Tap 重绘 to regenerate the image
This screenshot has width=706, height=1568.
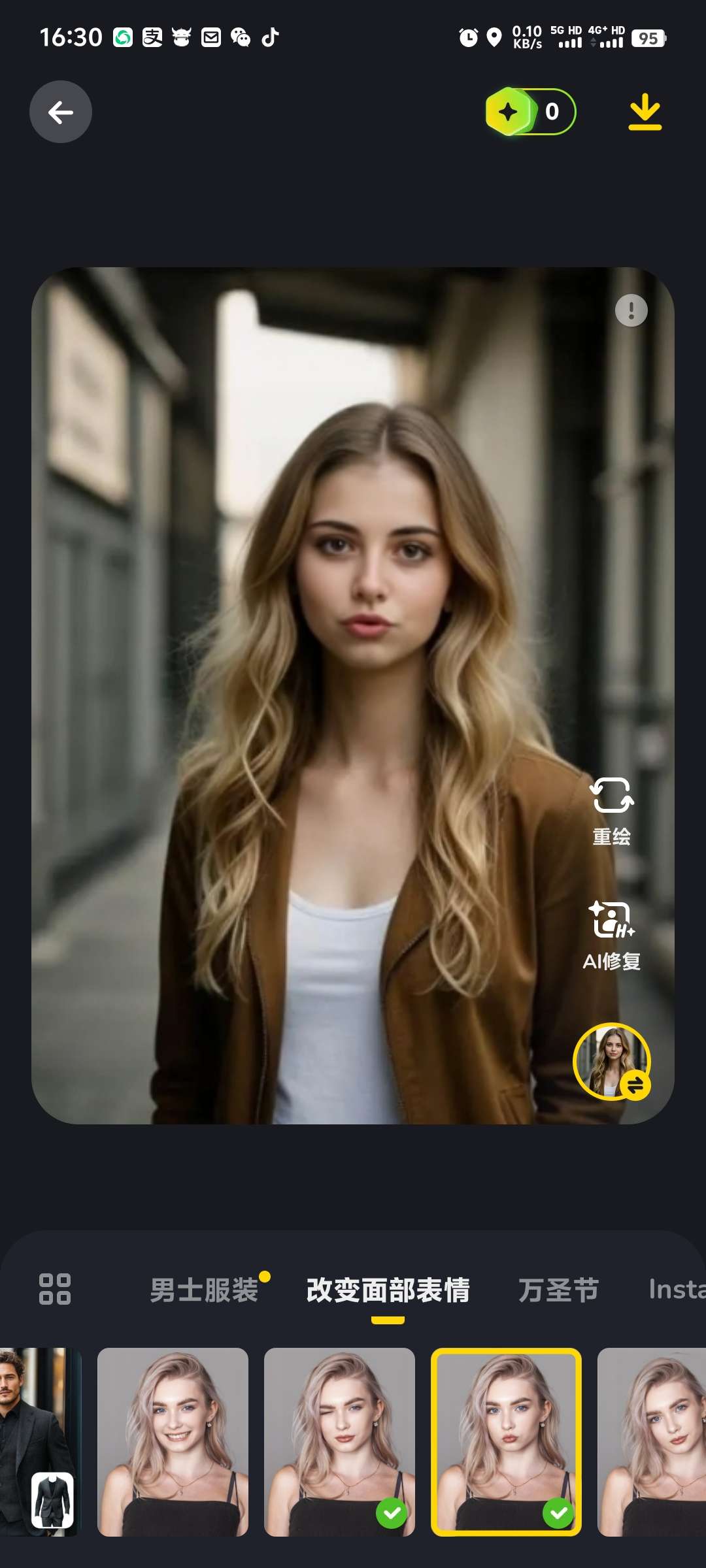click(611, 811)
